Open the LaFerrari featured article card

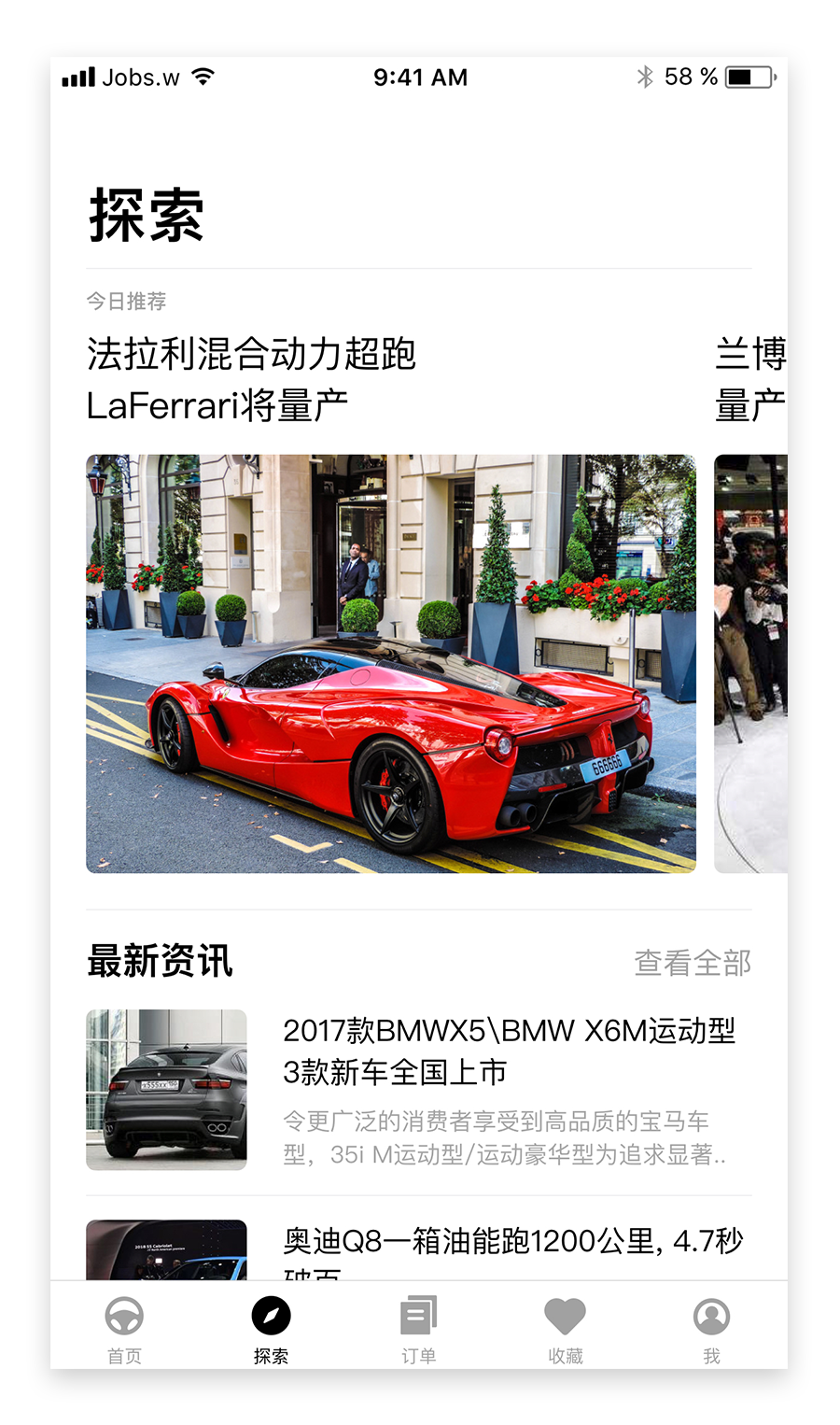390,663
